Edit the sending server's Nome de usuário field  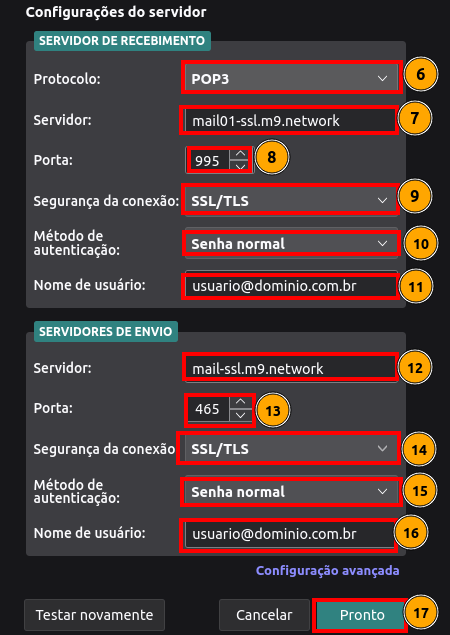coord(289,534)
